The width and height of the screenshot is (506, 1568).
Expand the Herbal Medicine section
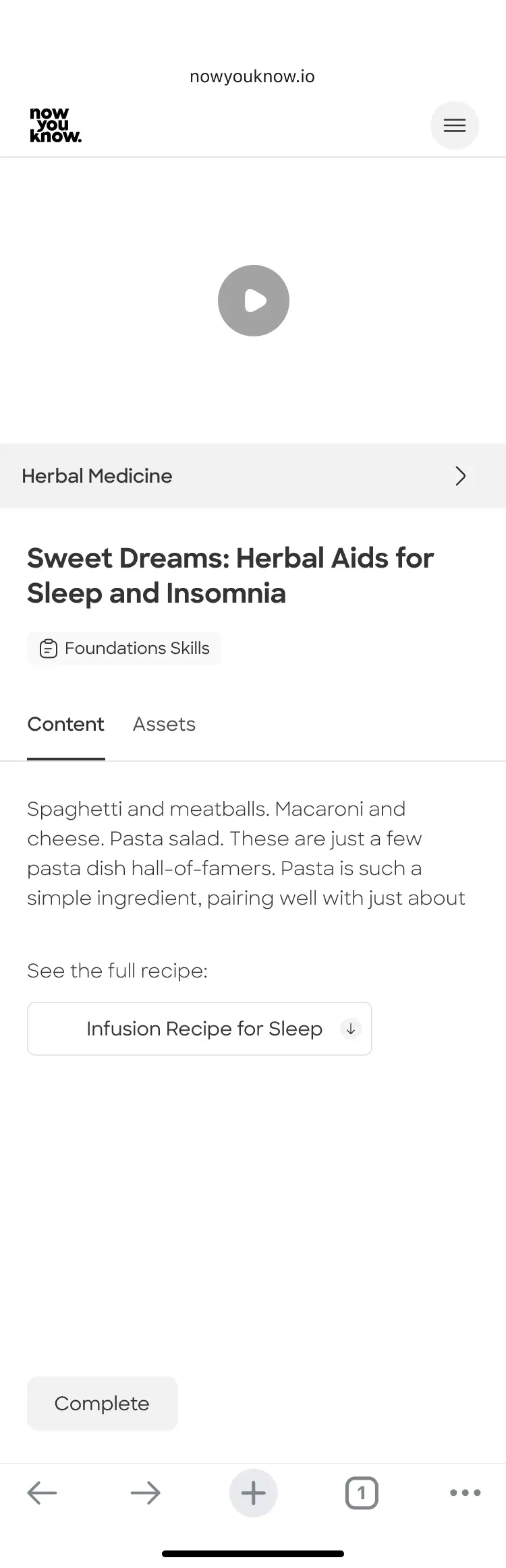coord(460,476)
